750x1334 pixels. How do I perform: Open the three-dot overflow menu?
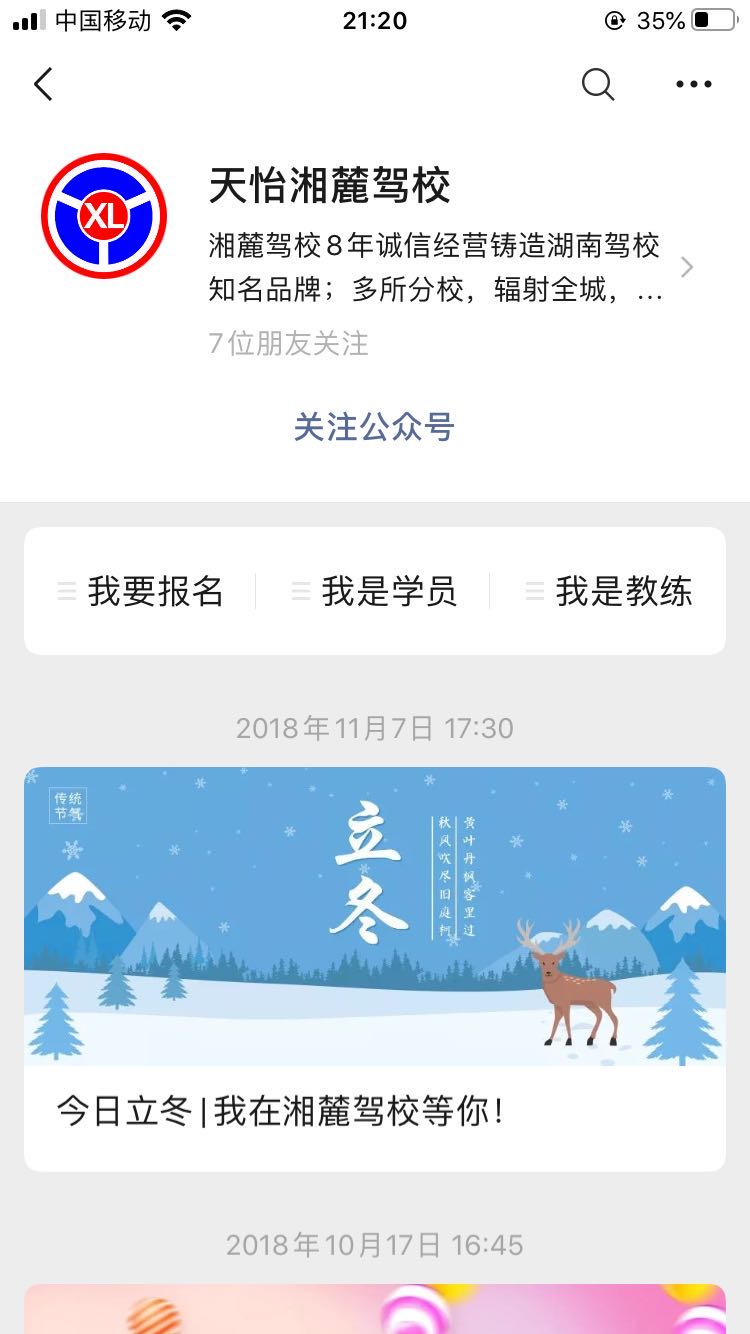[x=693, y=85]
